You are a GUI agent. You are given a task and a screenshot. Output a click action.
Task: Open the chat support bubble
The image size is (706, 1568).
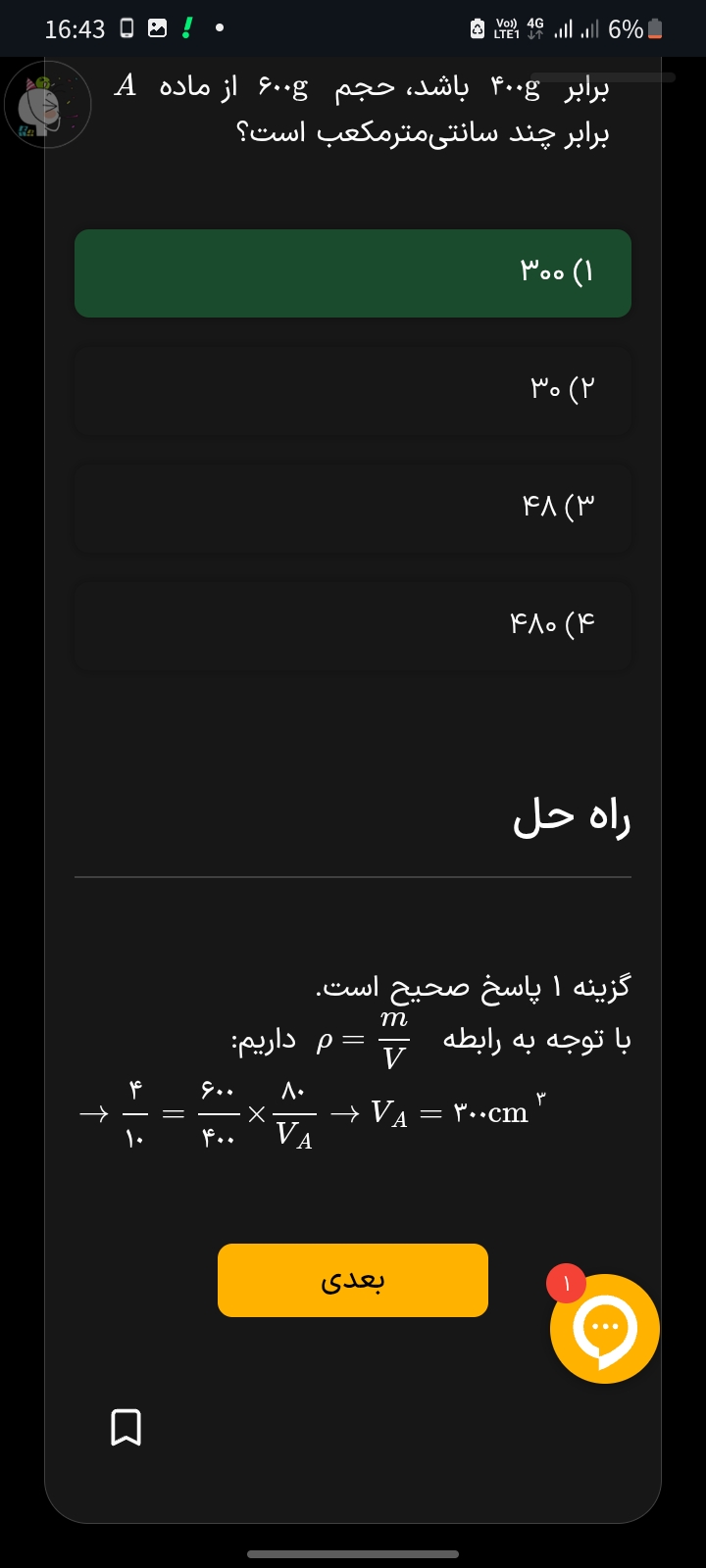pos(605,1329)
